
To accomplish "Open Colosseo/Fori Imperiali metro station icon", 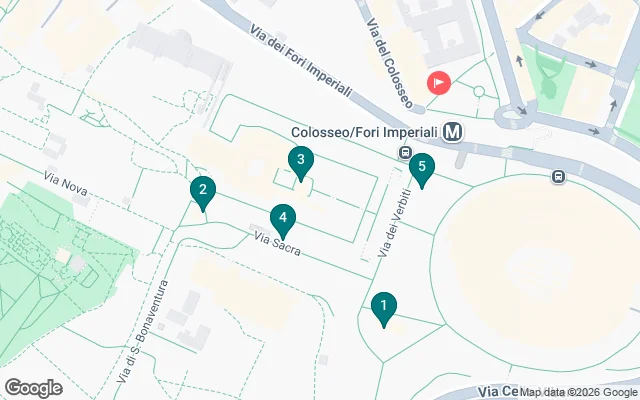I will 454,132.
